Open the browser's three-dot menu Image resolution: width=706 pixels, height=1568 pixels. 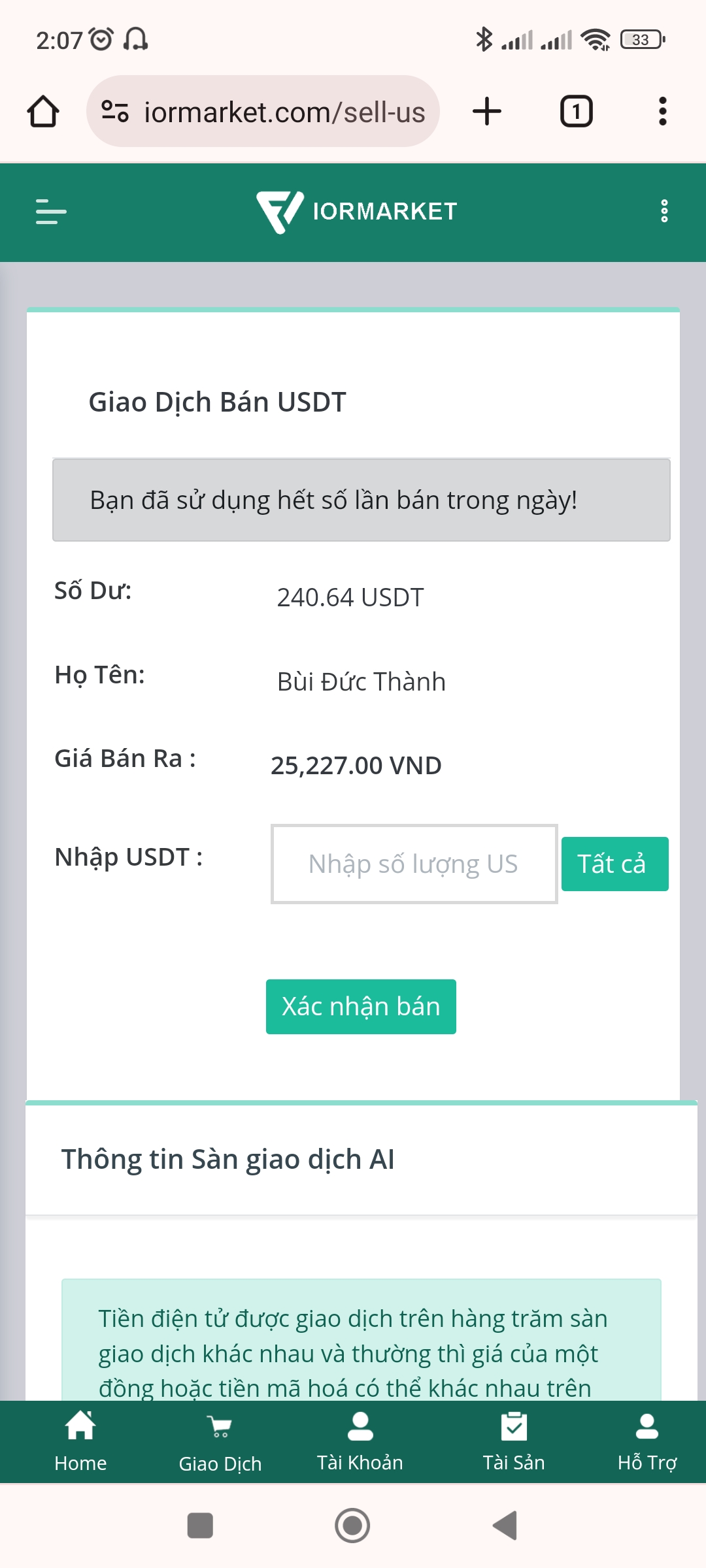663,112
